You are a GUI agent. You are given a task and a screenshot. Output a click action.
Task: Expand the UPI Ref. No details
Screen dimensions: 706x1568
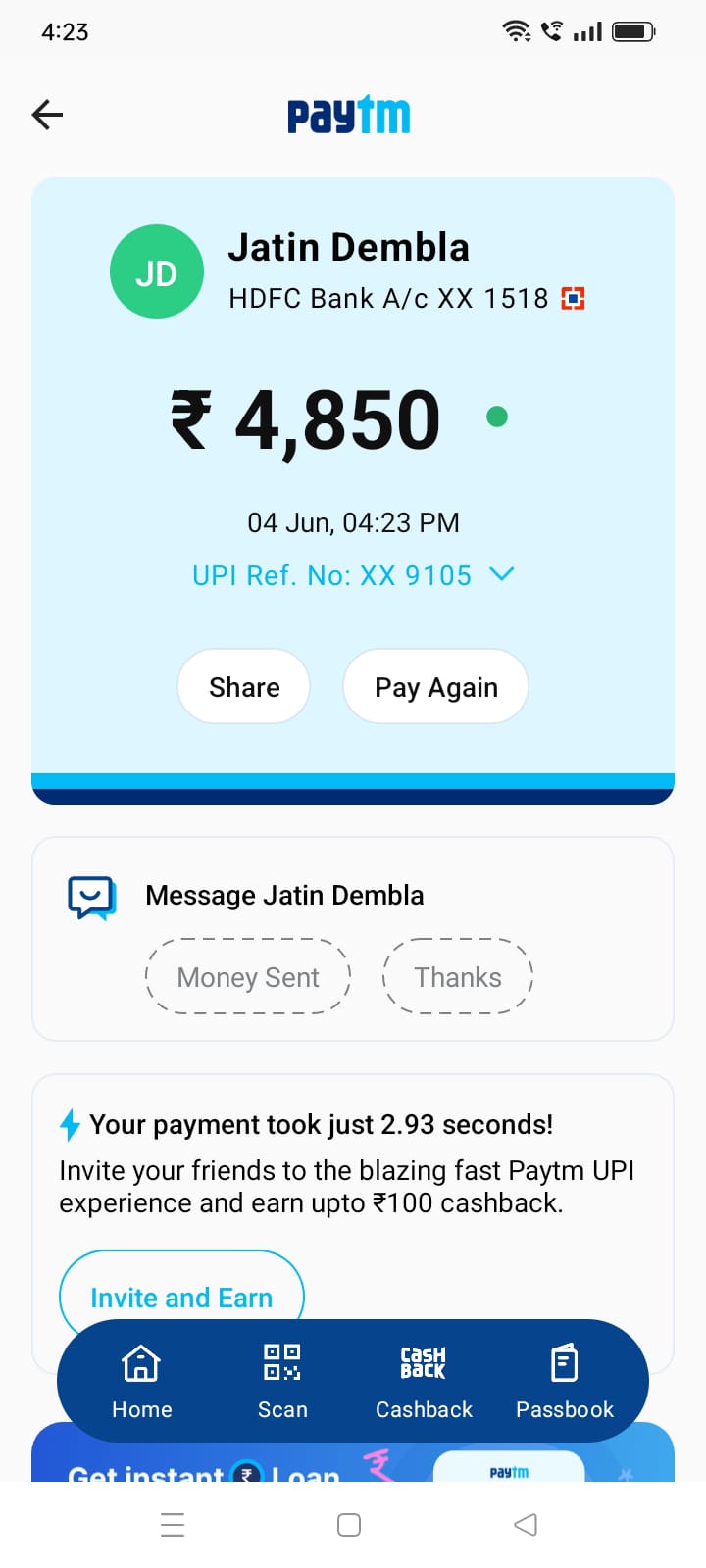point(501,574)
